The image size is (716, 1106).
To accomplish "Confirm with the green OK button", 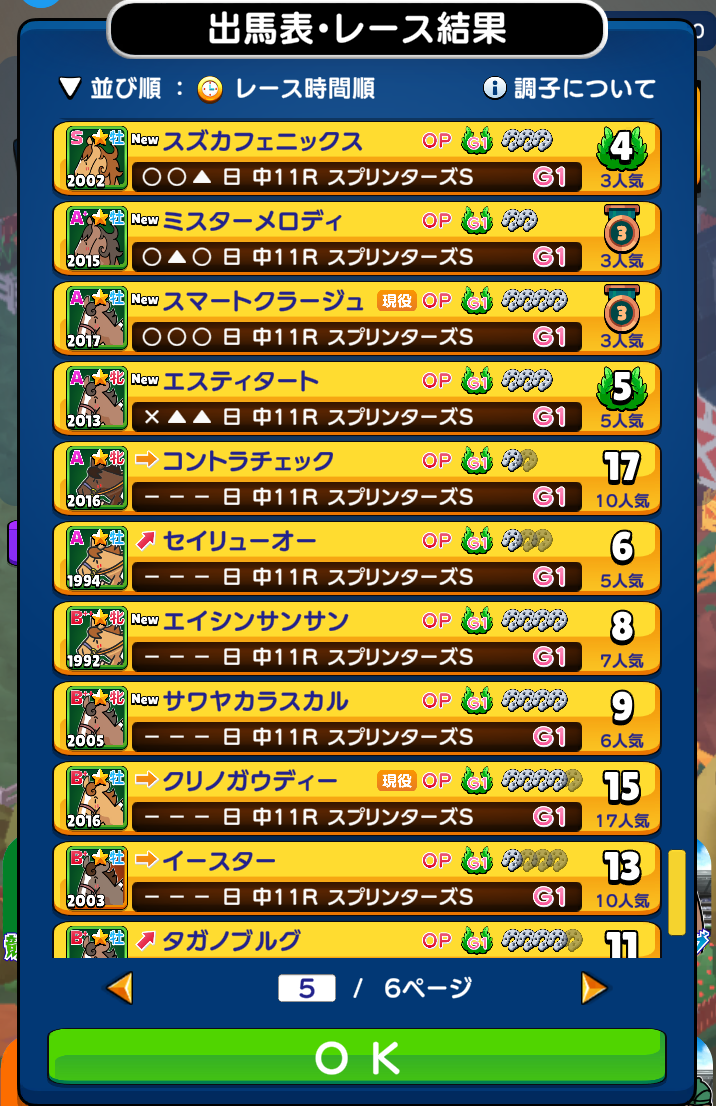I will tap(357, 1056).
